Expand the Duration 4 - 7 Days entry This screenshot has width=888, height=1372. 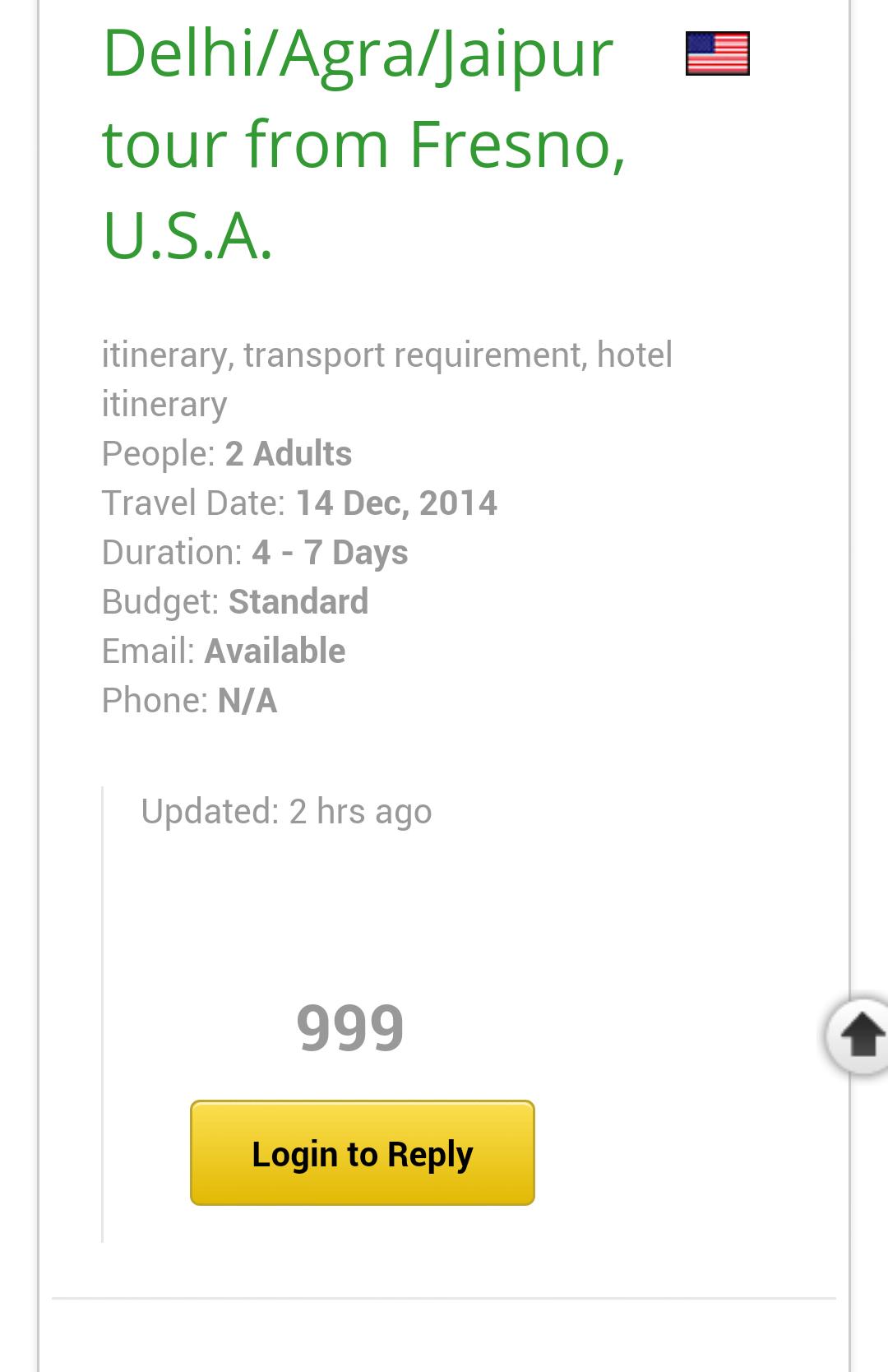(x=255, y=552)
